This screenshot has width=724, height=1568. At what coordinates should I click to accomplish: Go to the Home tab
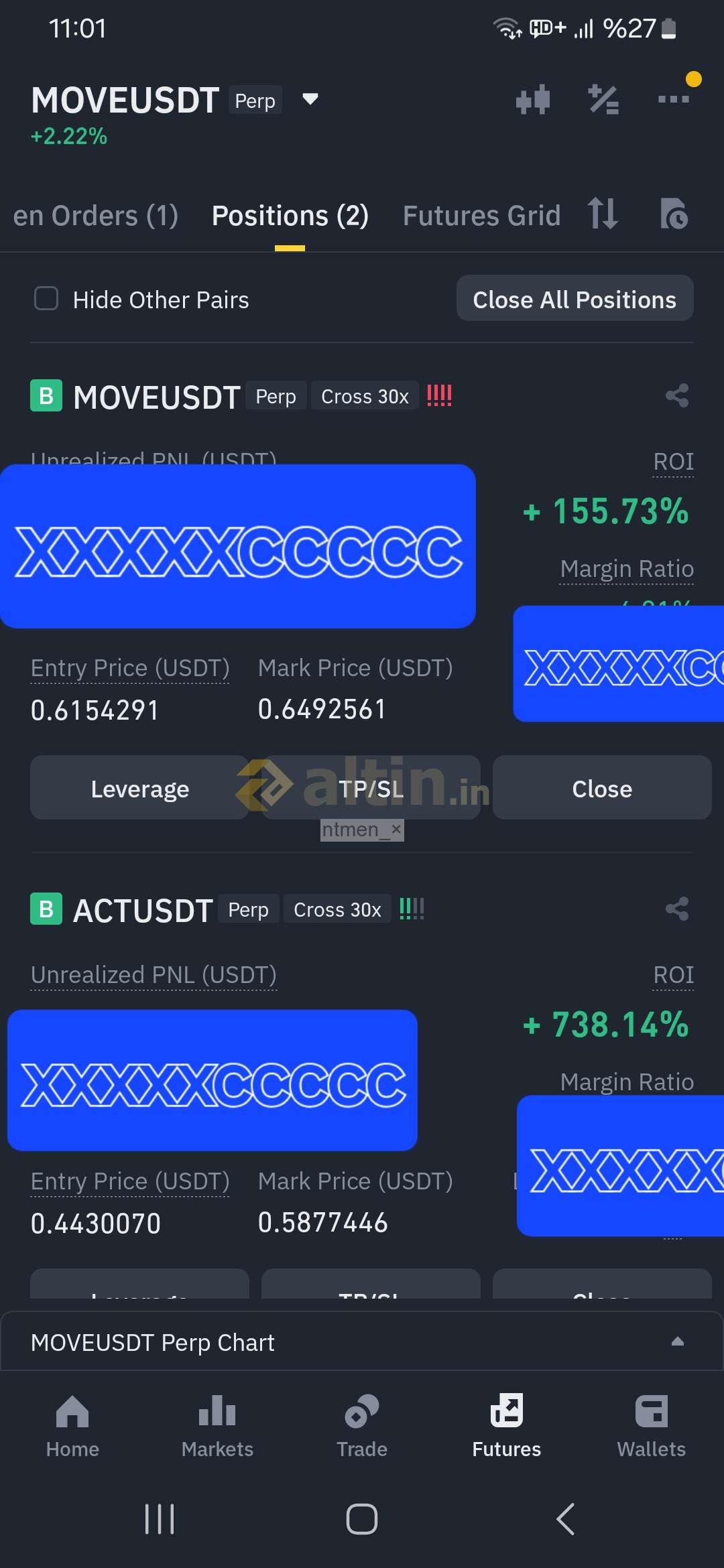point(72,1426)
